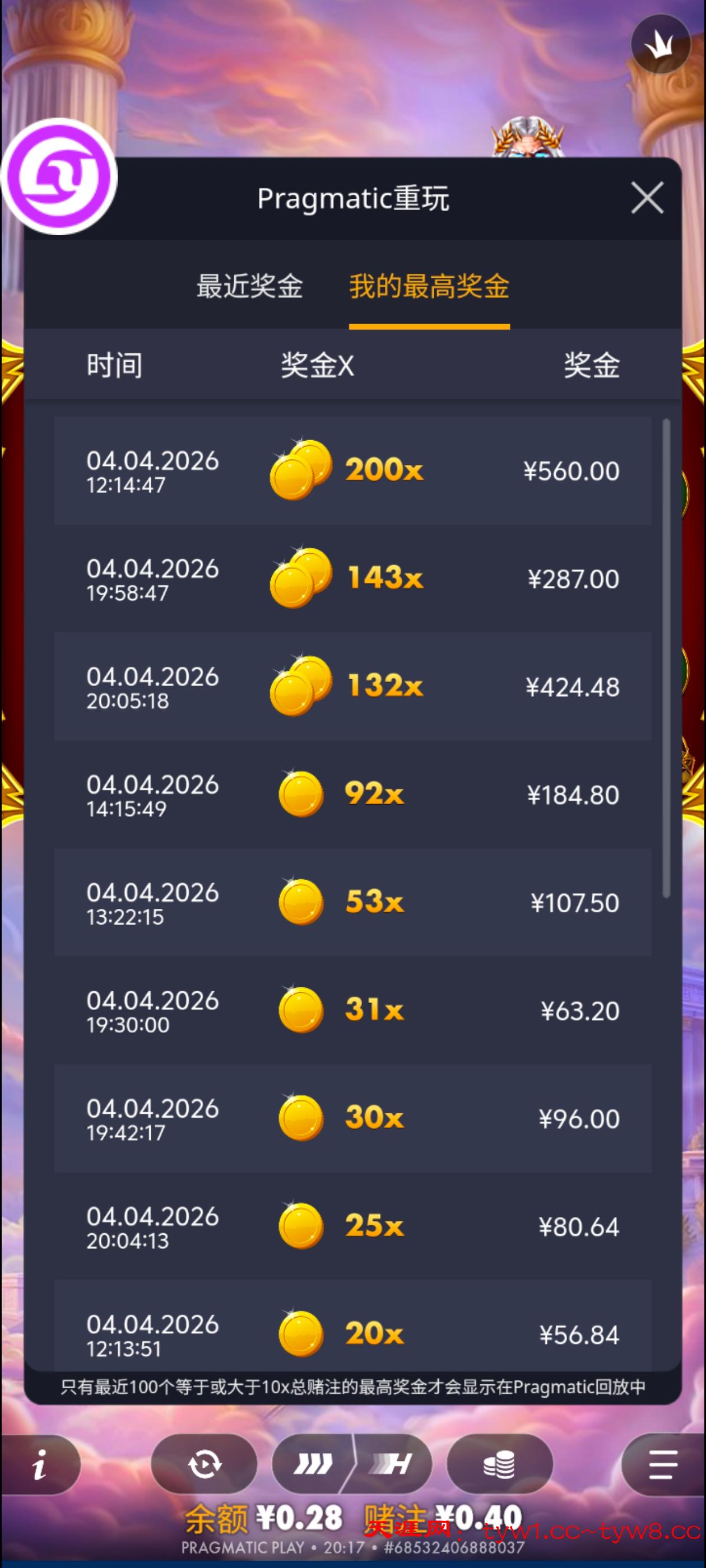
Task: Play the 30x win replay of ¥96.00
Action: coord(352,1118)
